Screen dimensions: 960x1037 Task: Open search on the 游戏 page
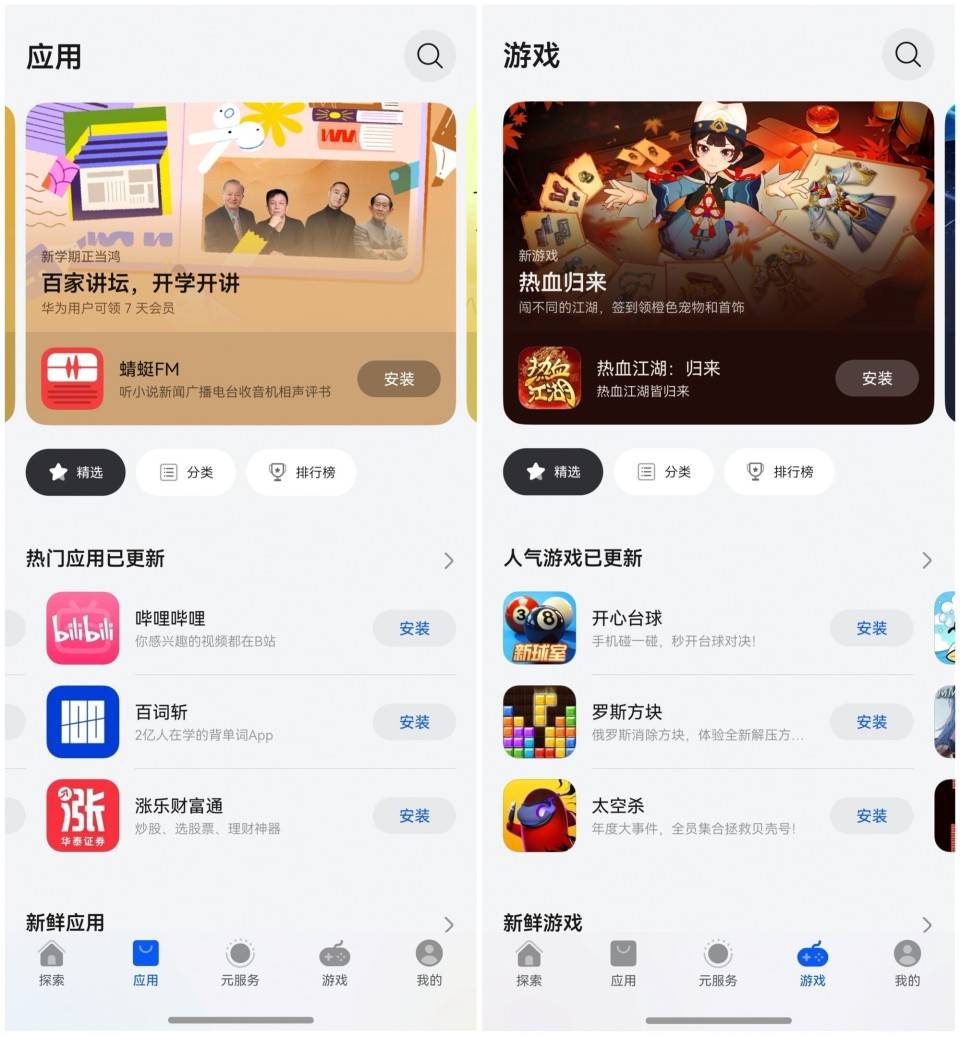[908, 54]
